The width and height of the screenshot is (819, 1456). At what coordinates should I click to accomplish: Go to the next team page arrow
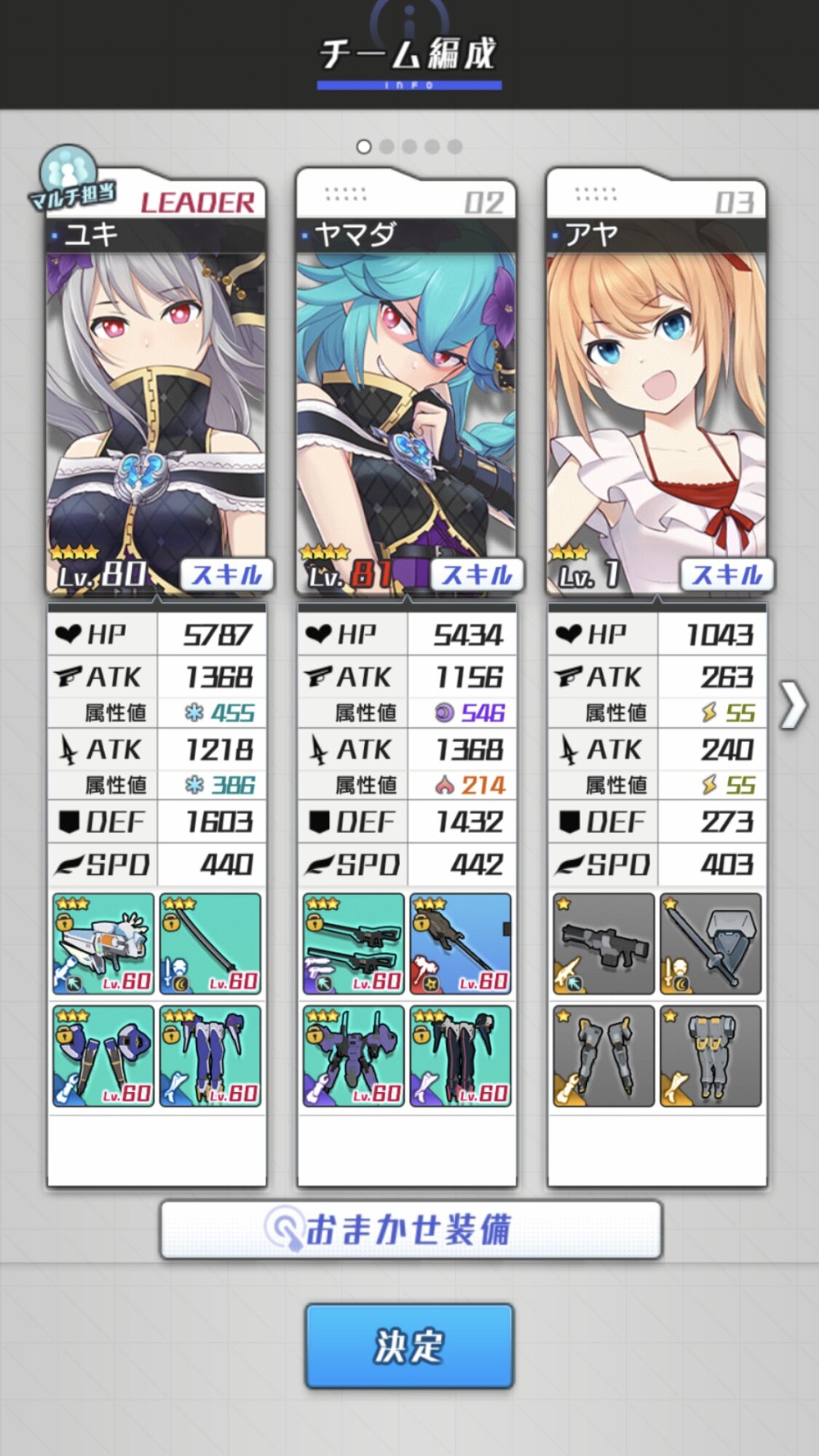tap(793, 705)
